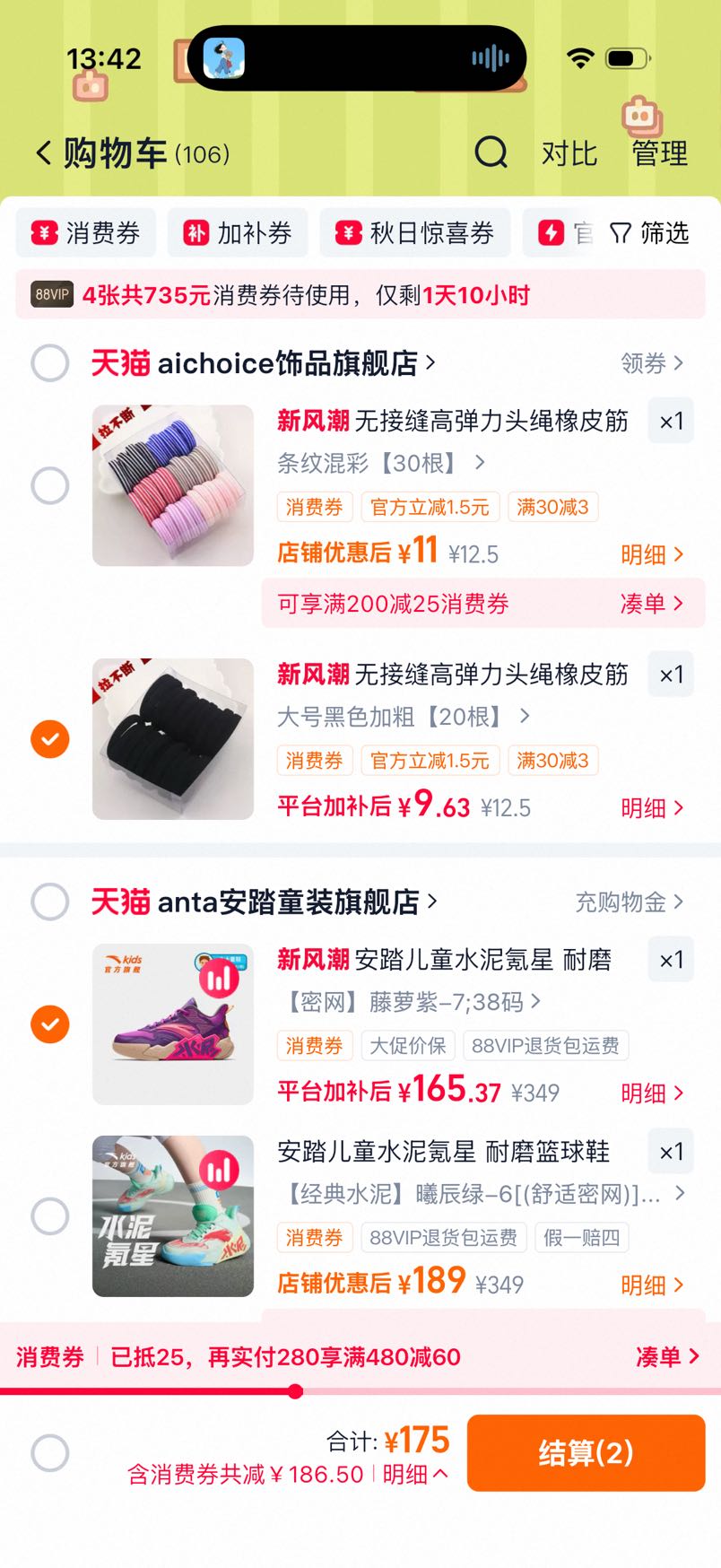Open 管理 to manage the cart
Viewport: 721px width, 1568px height.
659,153
